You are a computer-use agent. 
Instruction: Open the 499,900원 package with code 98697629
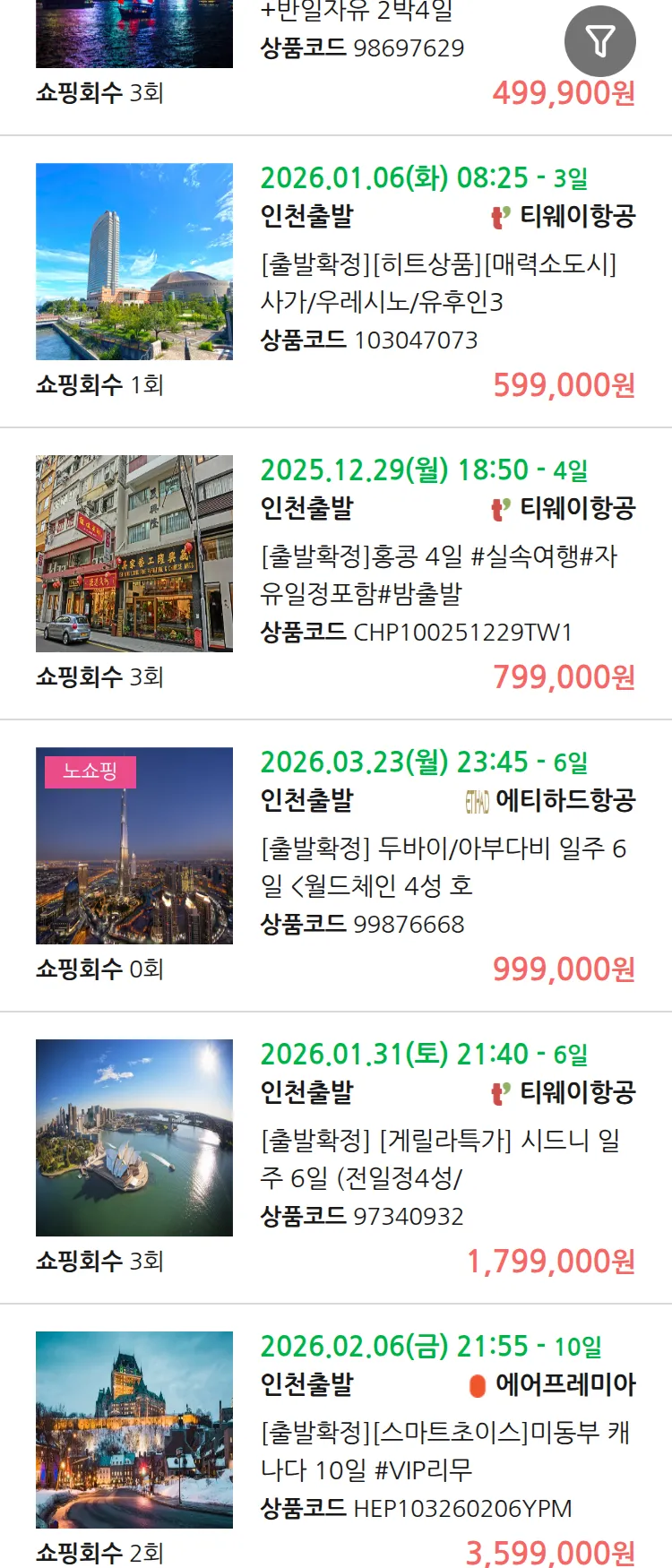pos(362,47)
